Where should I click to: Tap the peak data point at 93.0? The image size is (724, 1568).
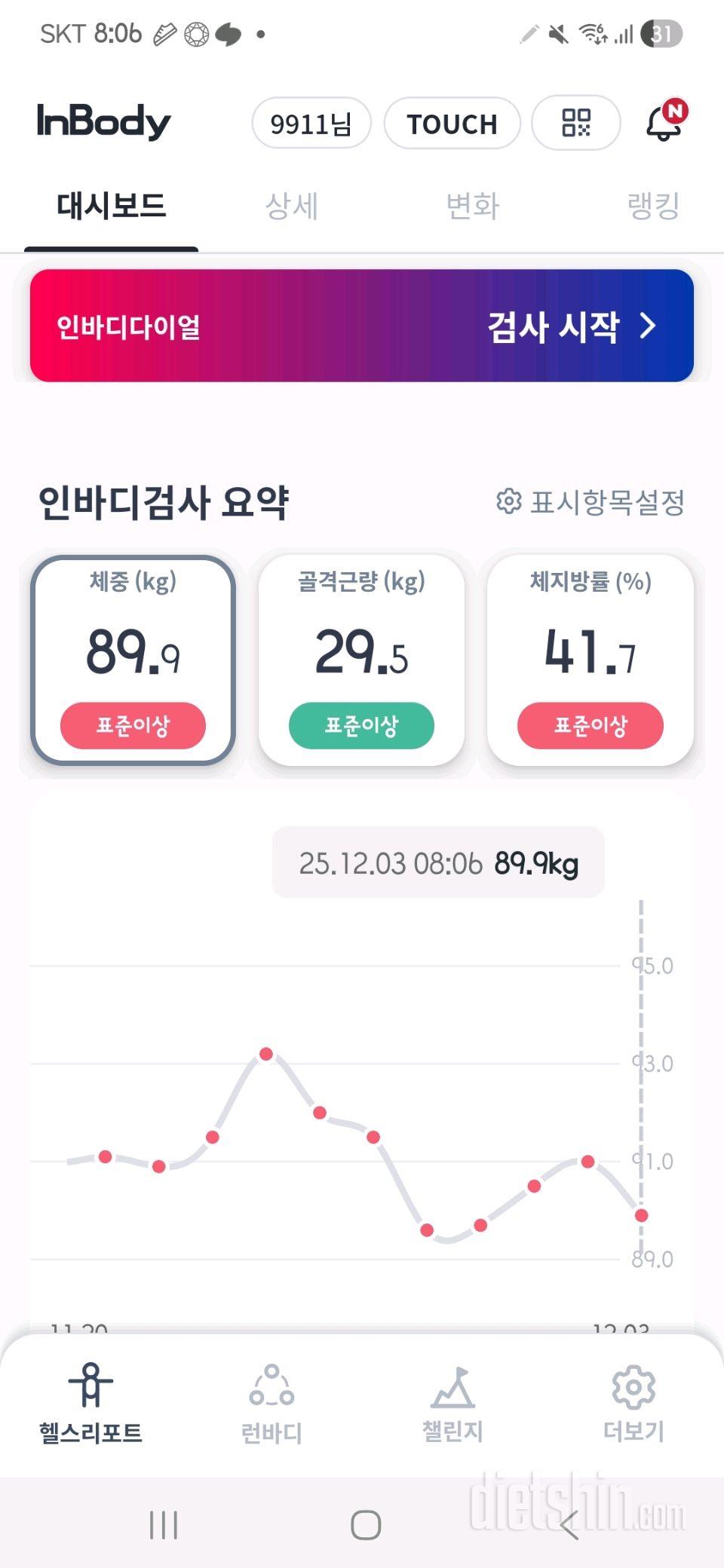click(266, 1054)
